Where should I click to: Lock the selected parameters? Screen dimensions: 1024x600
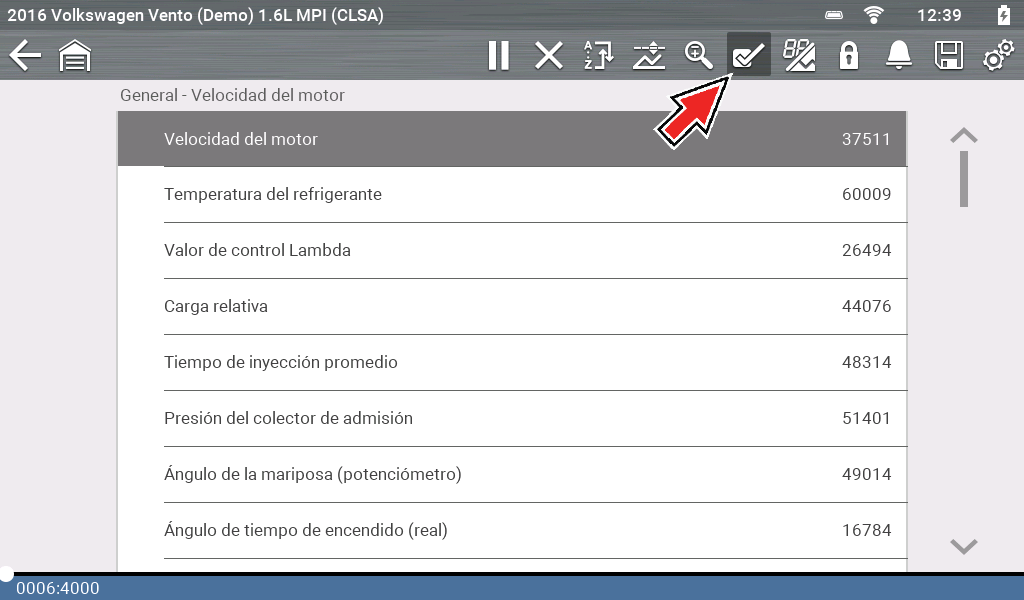point(849,55)
